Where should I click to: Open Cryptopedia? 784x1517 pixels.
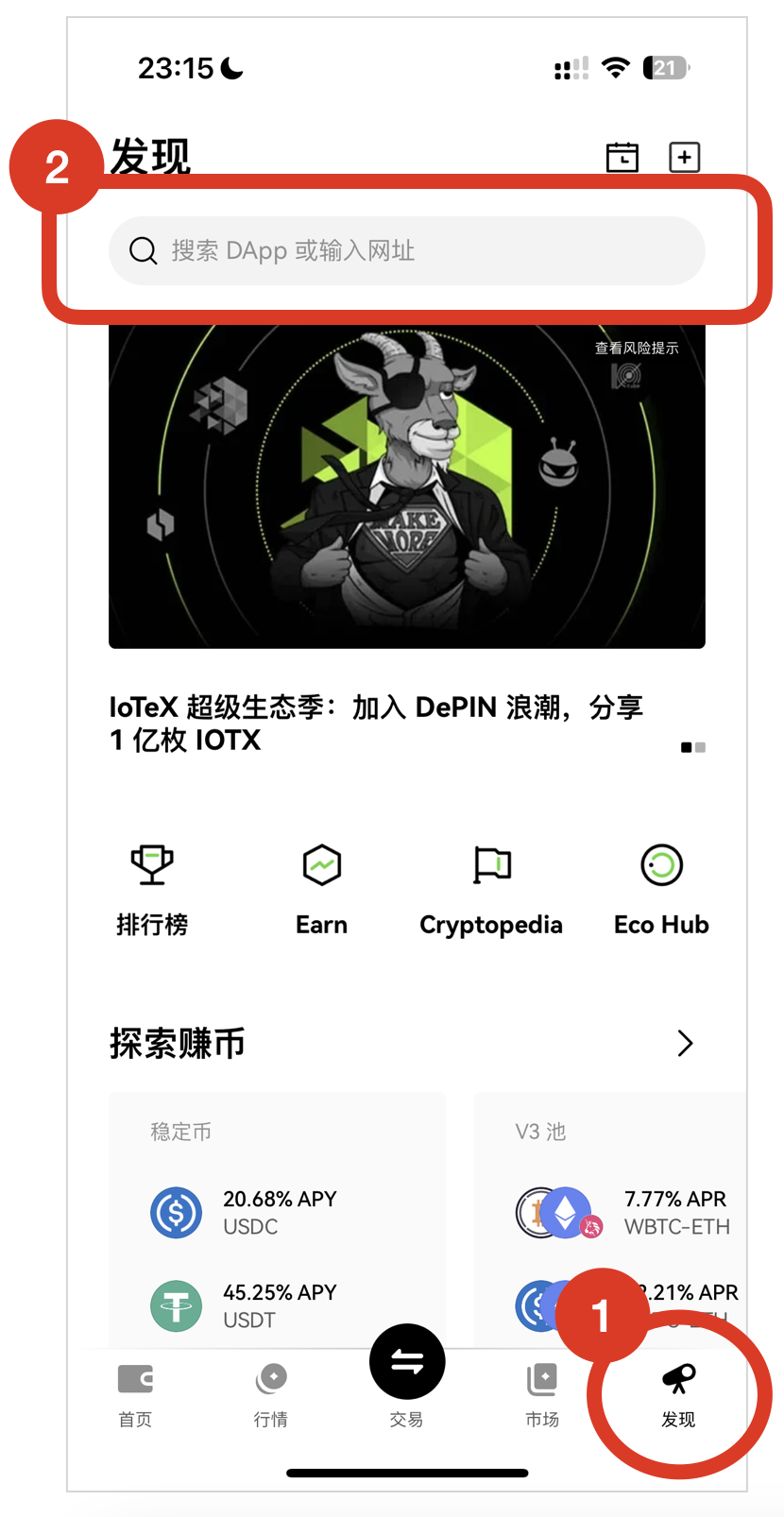(x=491, y=890)
